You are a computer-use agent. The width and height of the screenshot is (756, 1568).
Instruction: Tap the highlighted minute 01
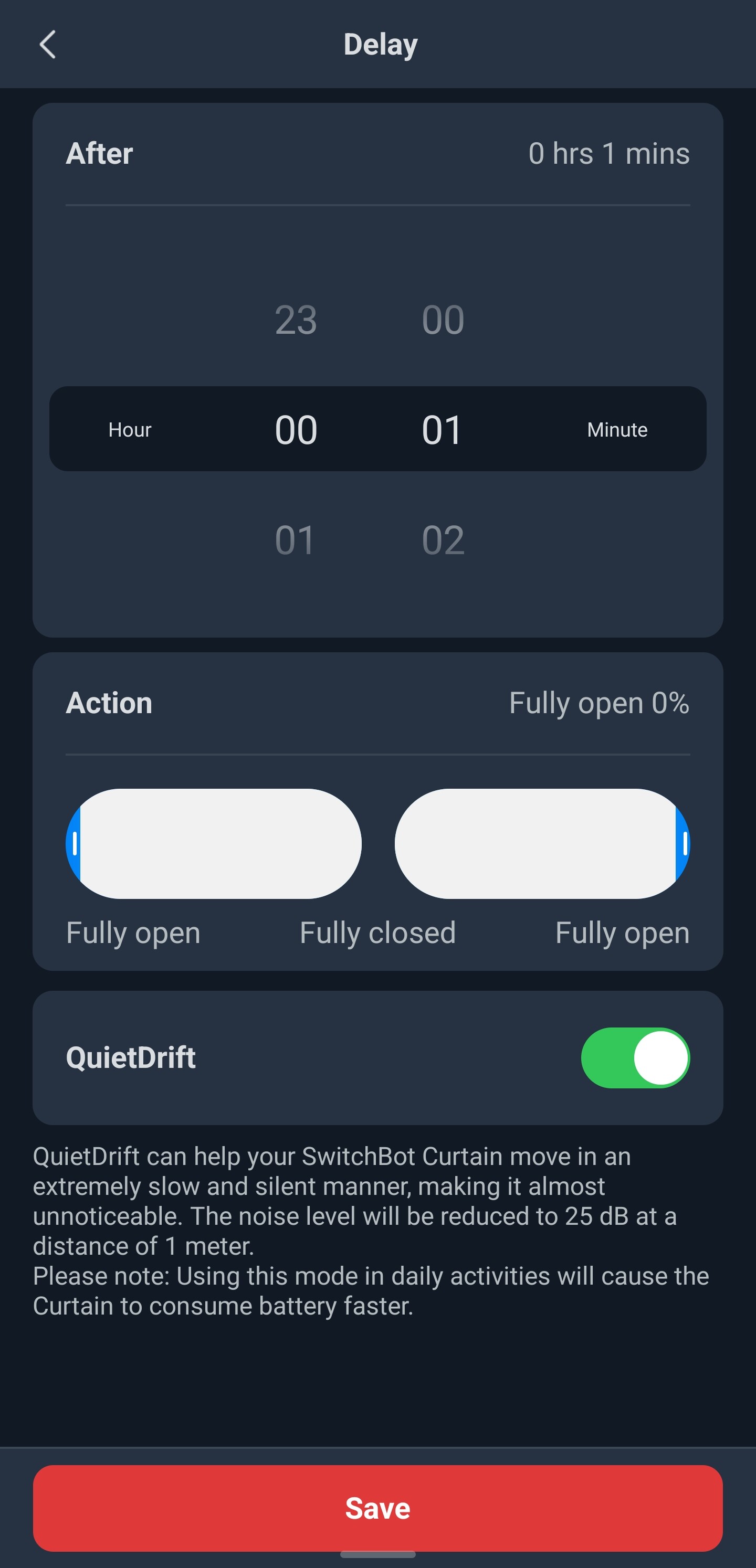point(443,429)
